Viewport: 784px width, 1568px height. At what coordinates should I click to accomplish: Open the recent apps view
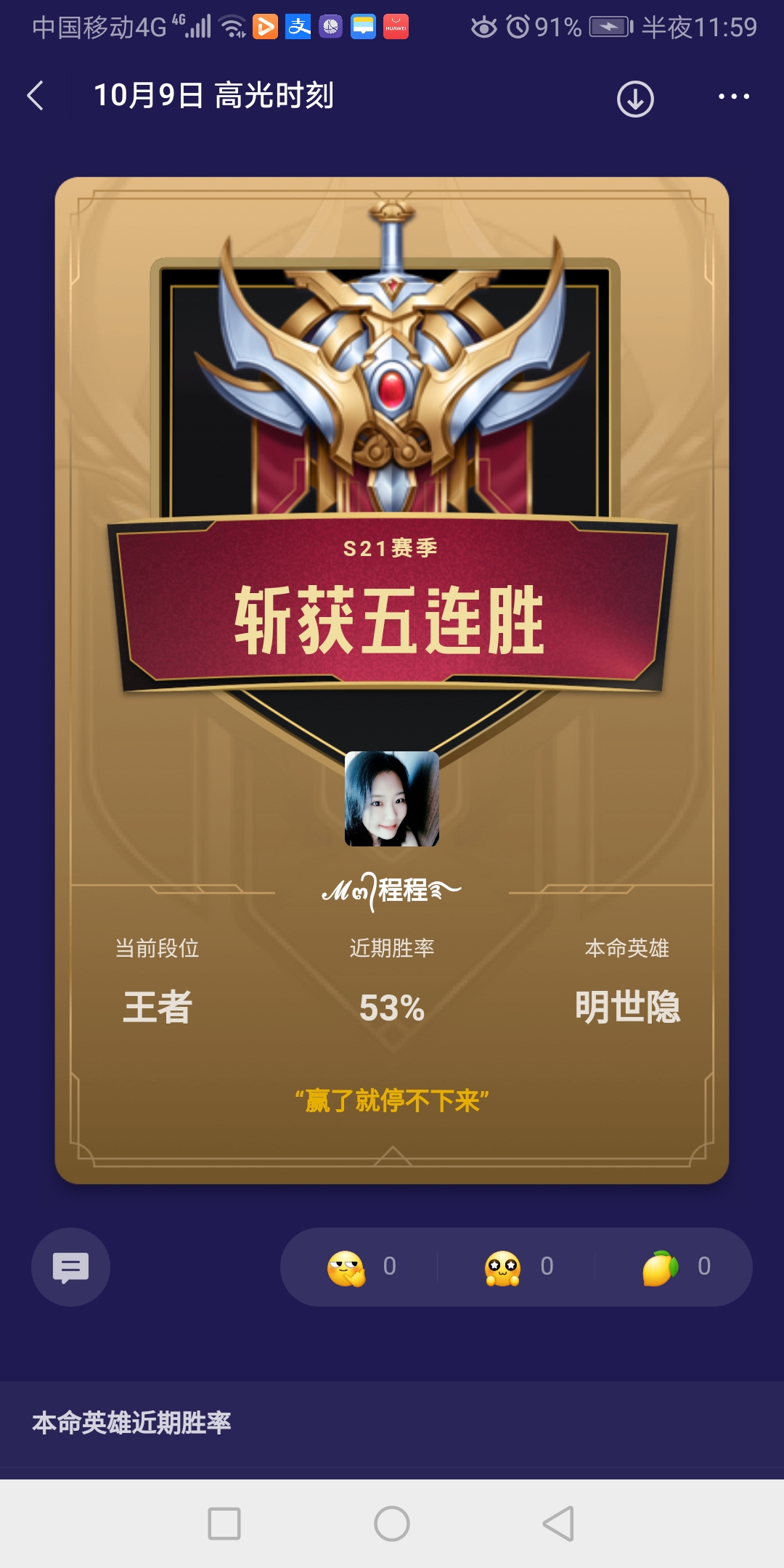pyautogui.click(x=224, y=1523)
